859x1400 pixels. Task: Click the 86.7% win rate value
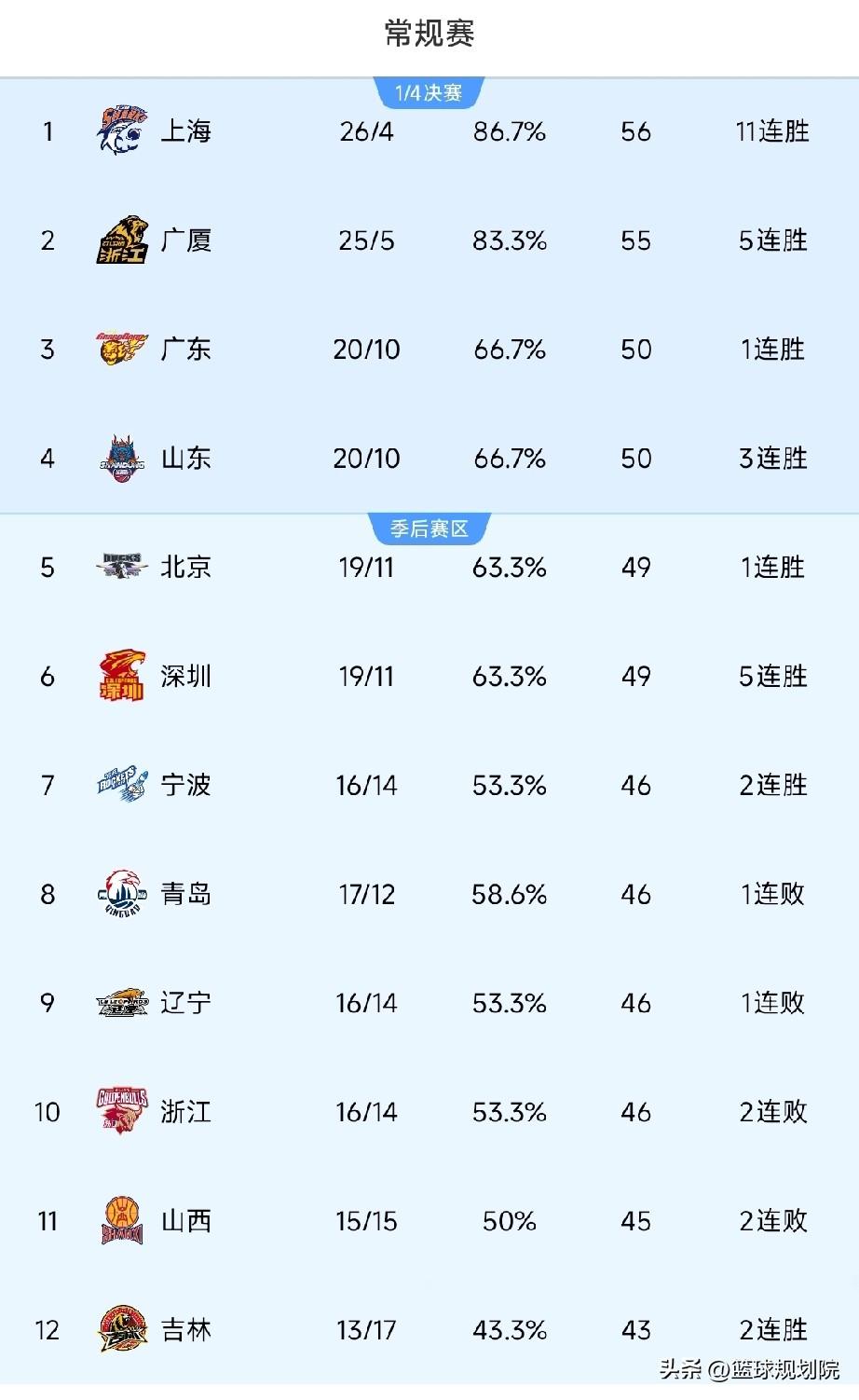click(509, 130)
